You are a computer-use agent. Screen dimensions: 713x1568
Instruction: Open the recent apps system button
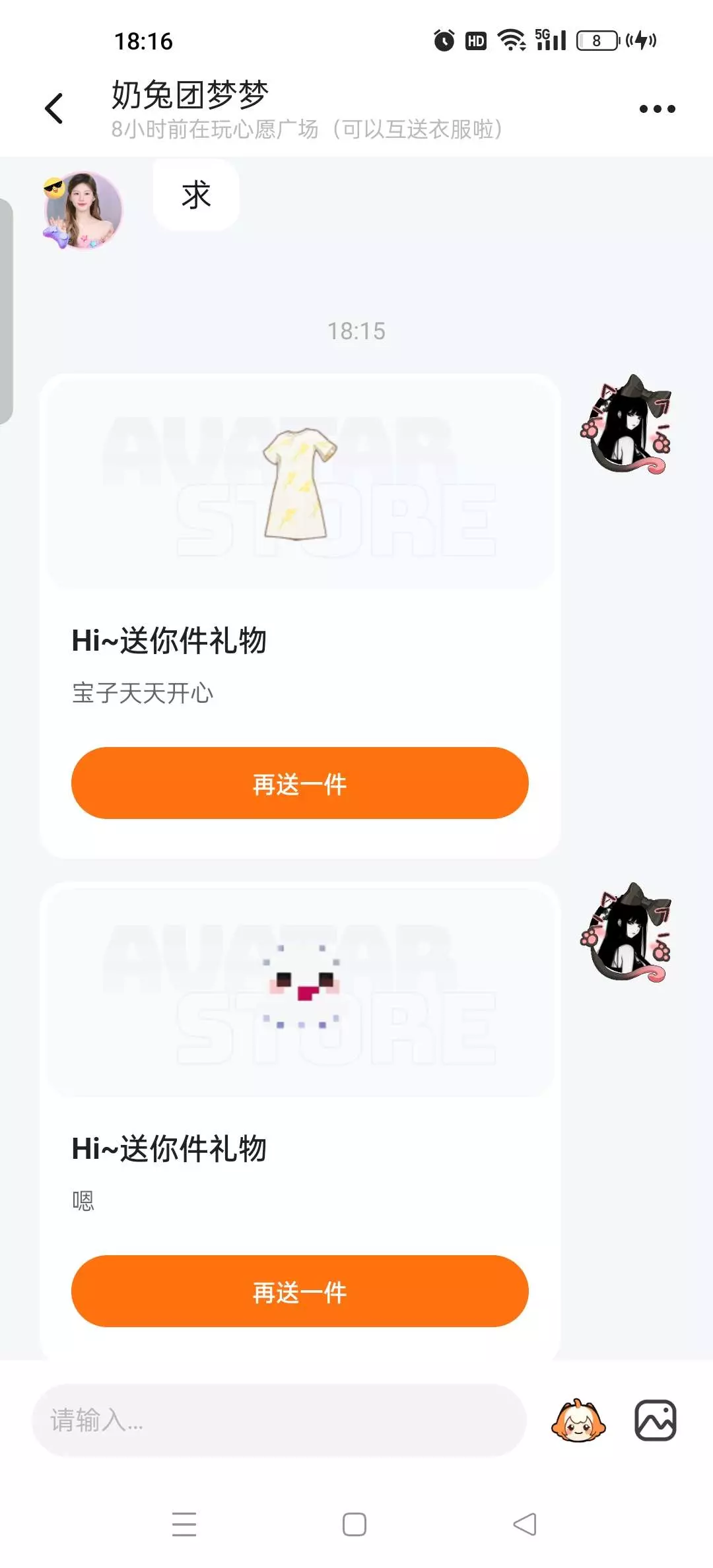point(184,1524)
